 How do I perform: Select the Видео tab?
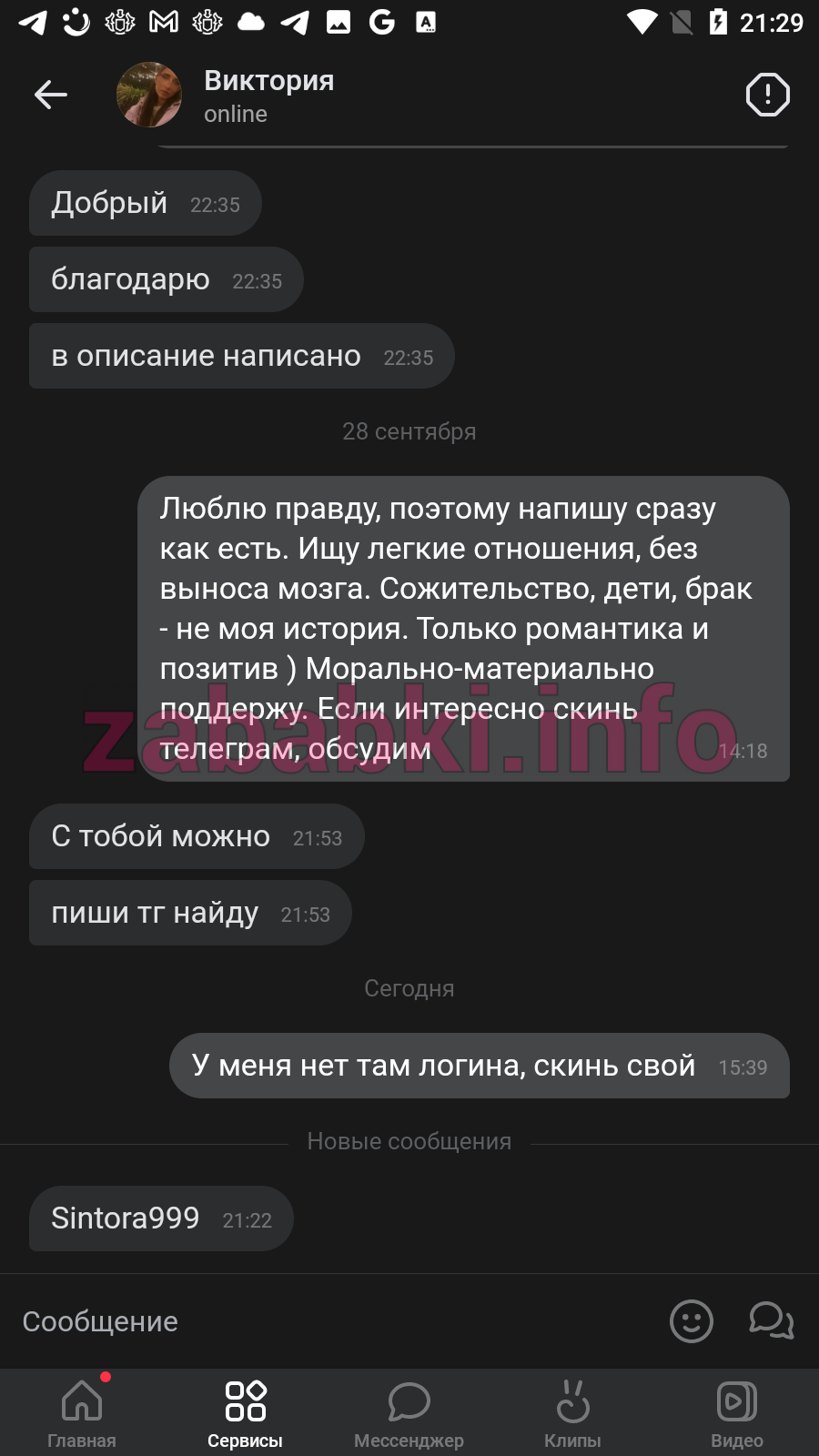(x=736, y=1413)
